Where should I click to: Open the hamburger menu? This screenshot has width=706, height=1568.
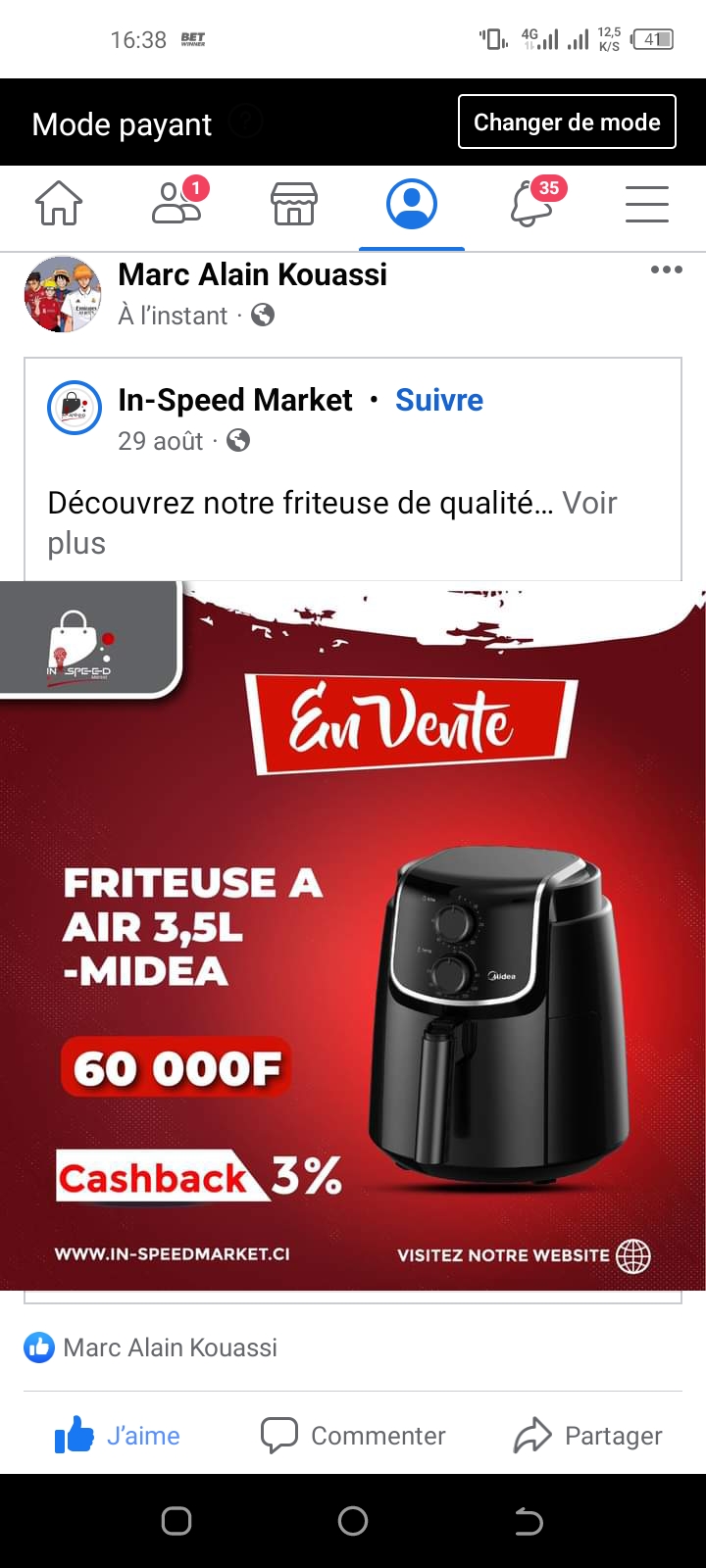coord(647,205)
